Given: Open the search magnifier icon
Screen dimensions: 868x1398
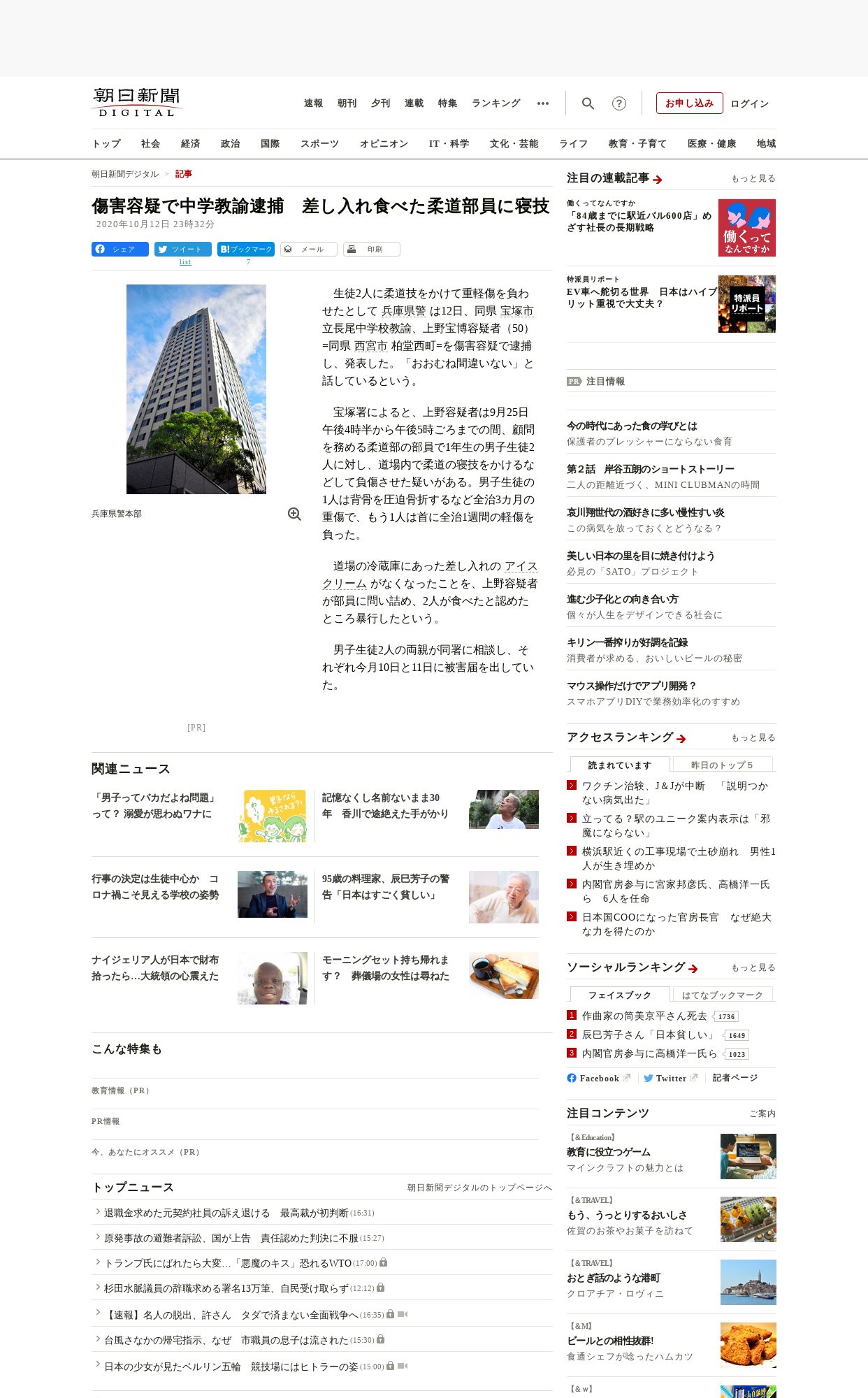Looking at the screenshot, I should click(588, 103).
